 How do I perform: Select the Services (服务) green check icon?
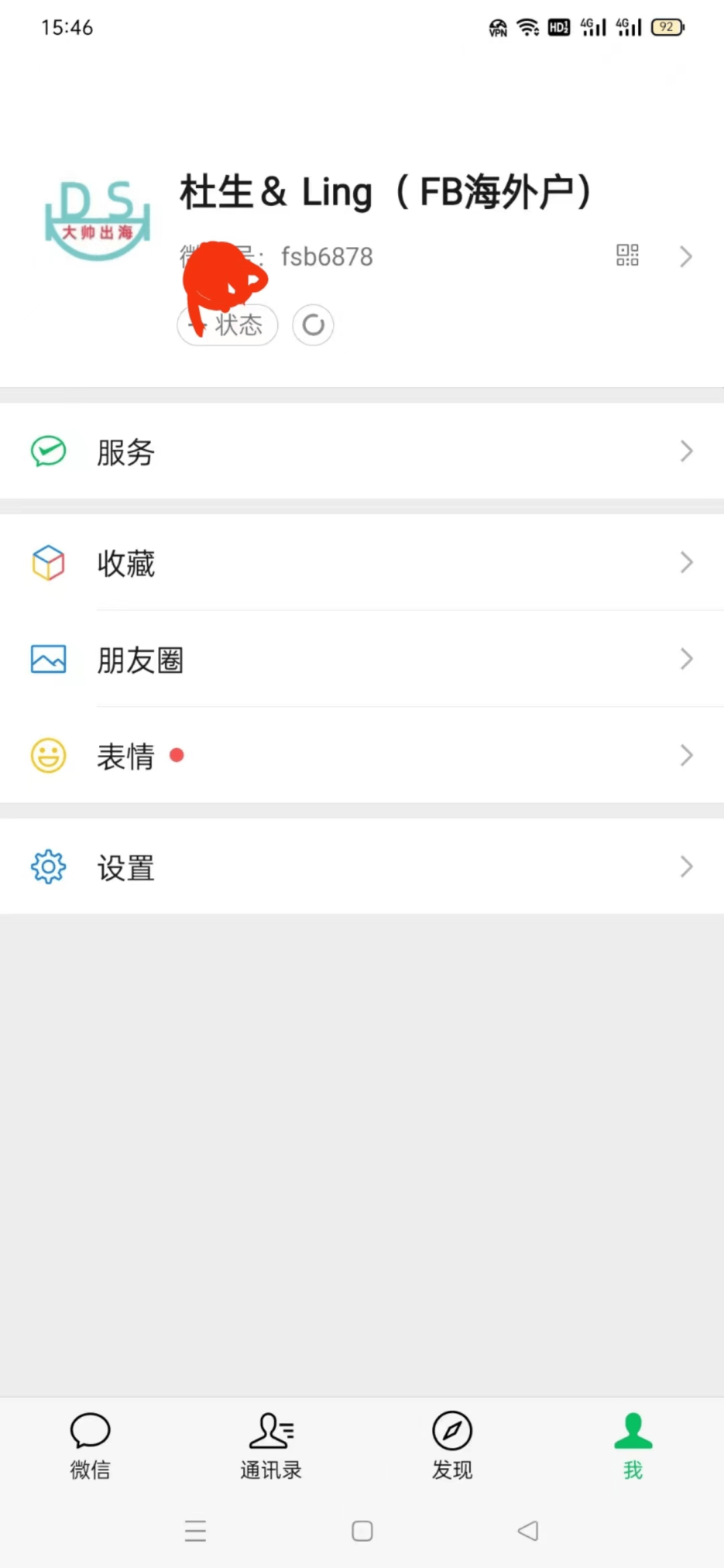(48, 451)
